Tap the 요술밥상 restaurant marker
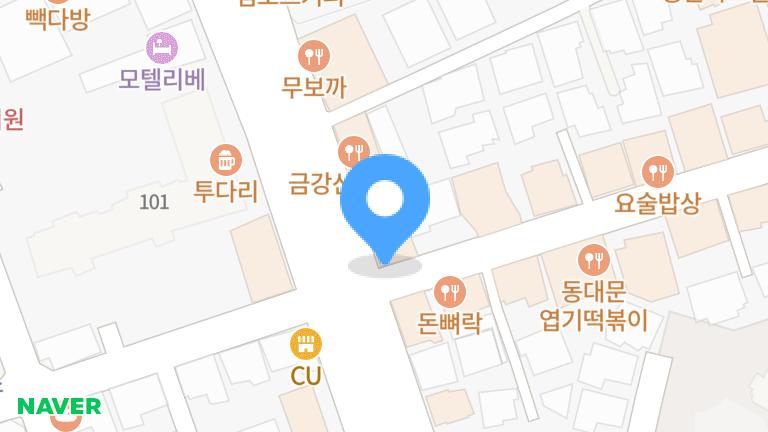 [x=657, y=170]
